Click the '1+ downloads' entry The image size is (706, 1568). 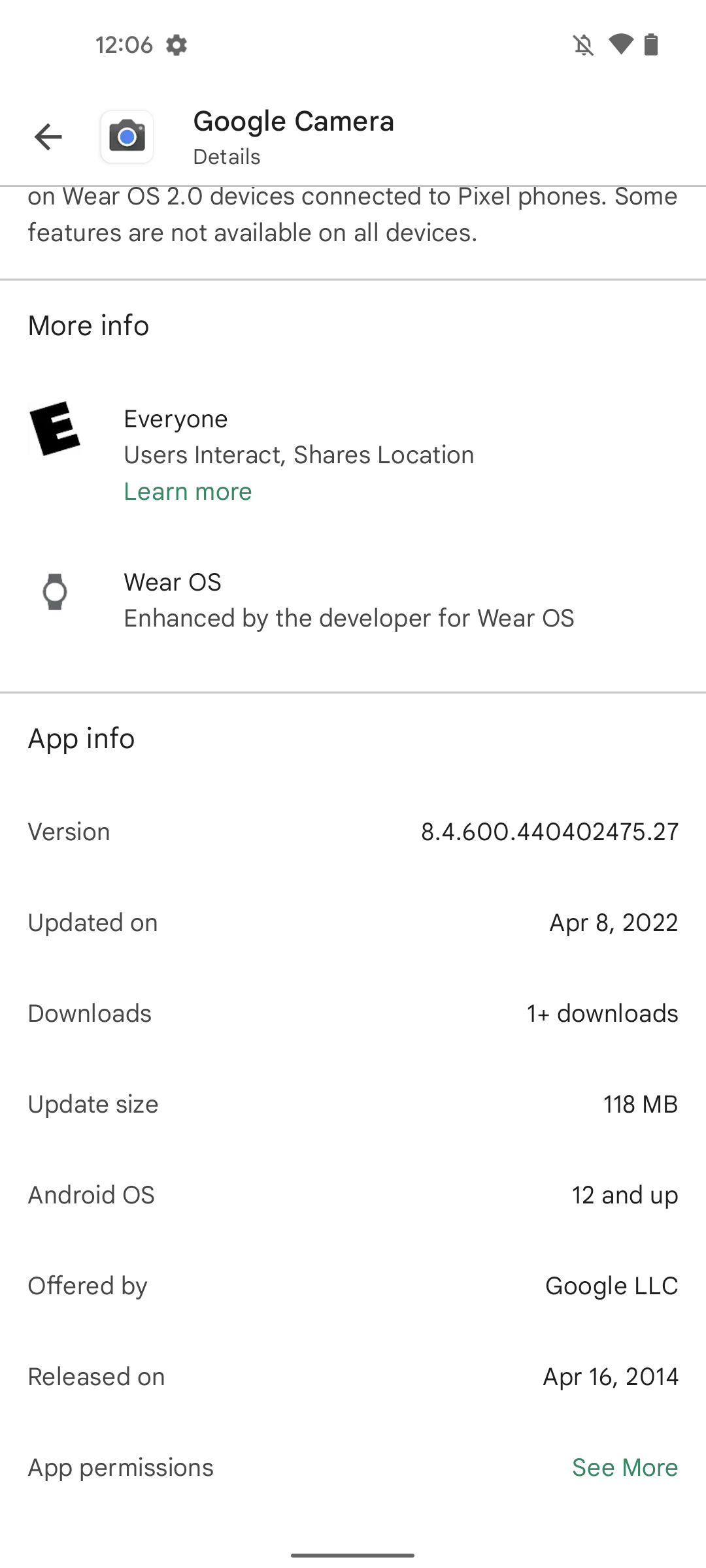point(602,1013)
